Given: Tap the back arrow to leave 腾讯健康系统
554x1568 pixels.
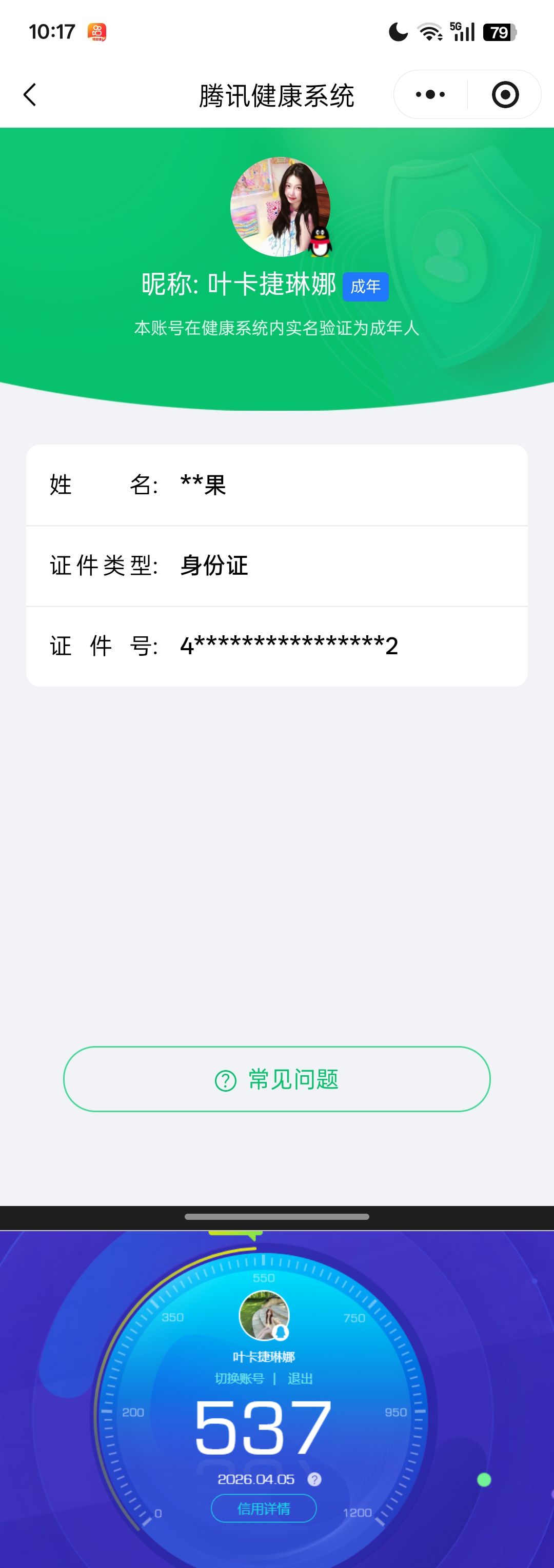Looking at the screenshot, I should coord(29,94).
